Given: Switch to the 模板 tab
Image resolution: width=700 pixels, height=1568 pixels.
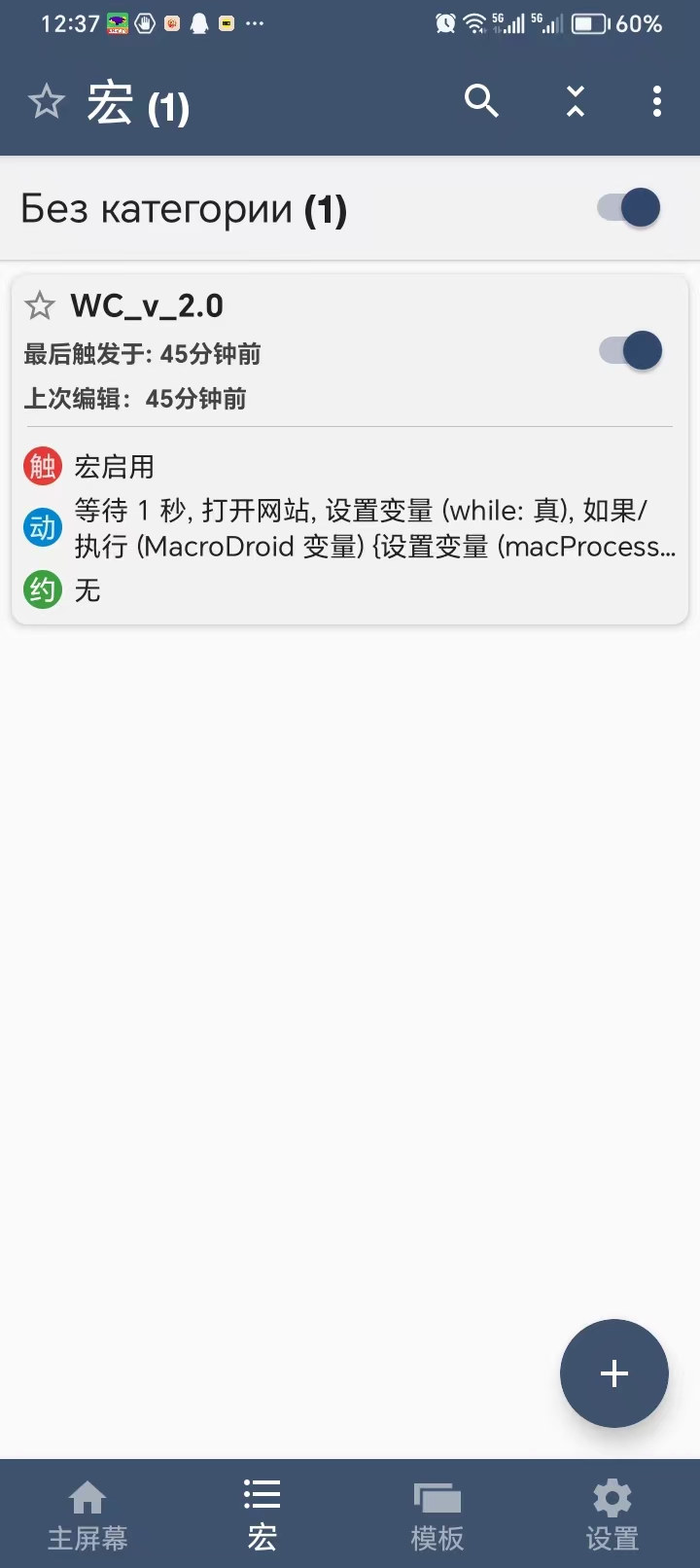Looking at the screenshot, I should coord(437,1515).
